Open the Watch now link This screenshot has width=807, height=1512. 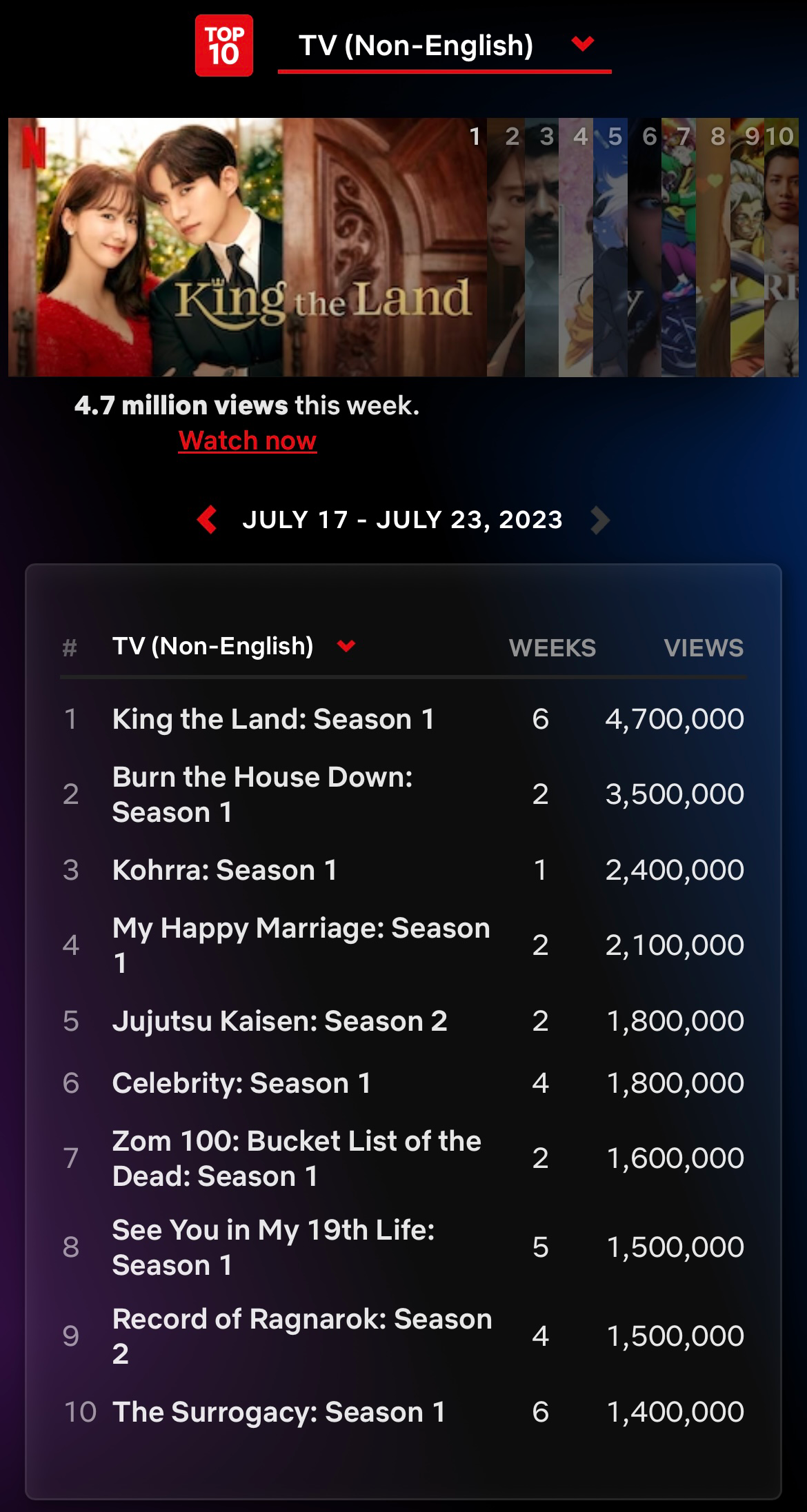[247, 440]
